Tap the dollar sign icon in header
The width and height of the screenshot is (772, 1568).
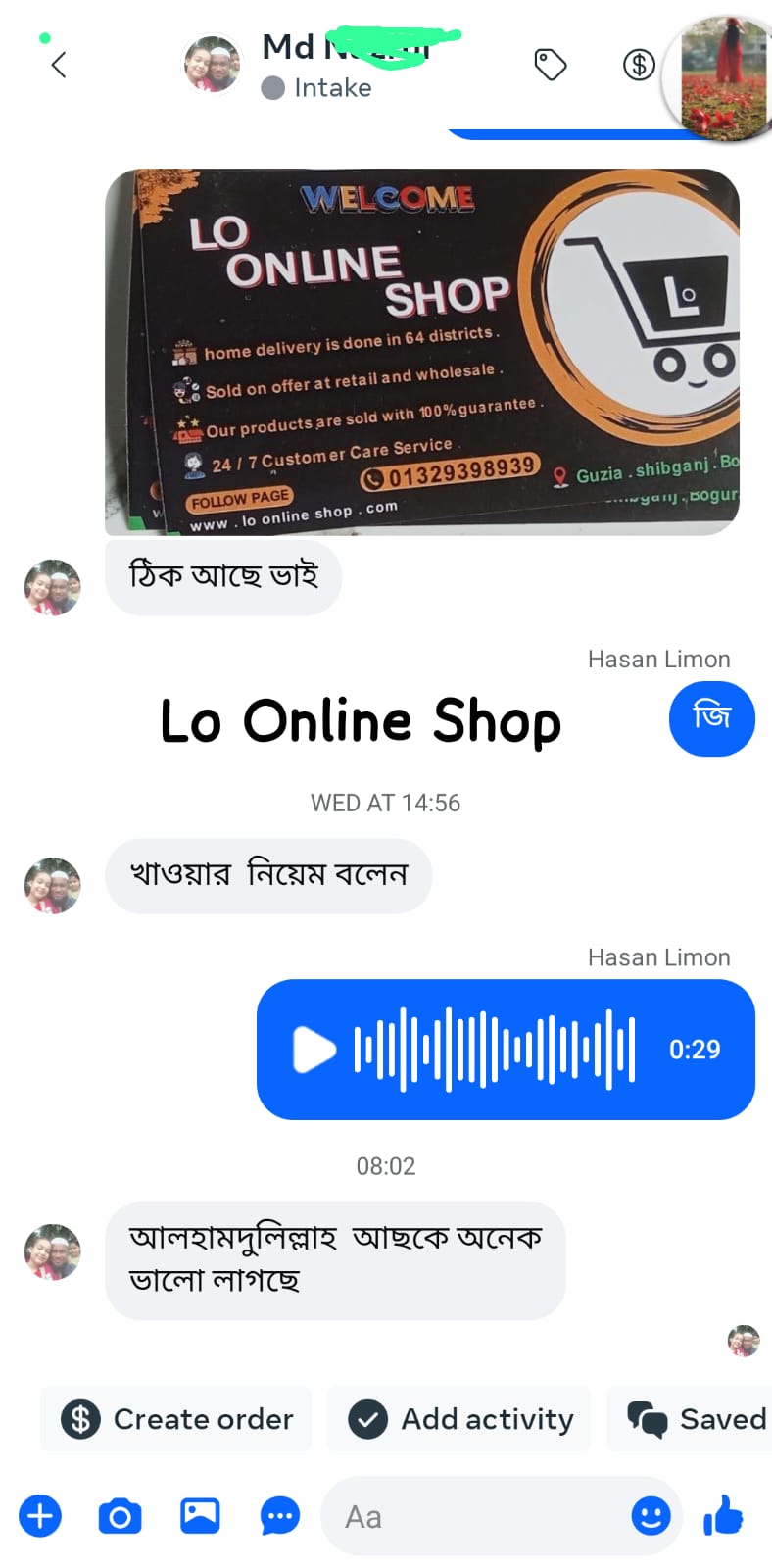point(639,66)
